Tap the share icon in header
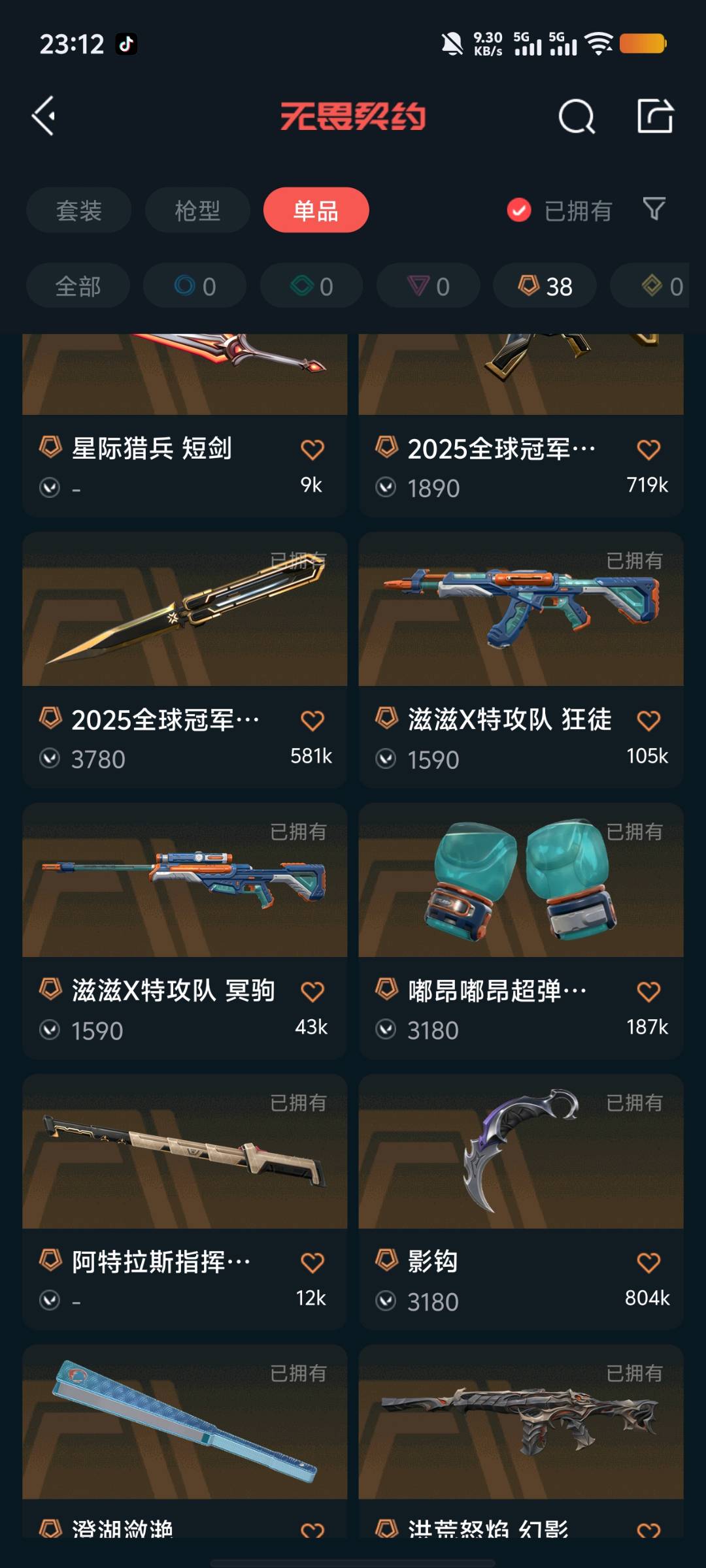 [655, 116]
